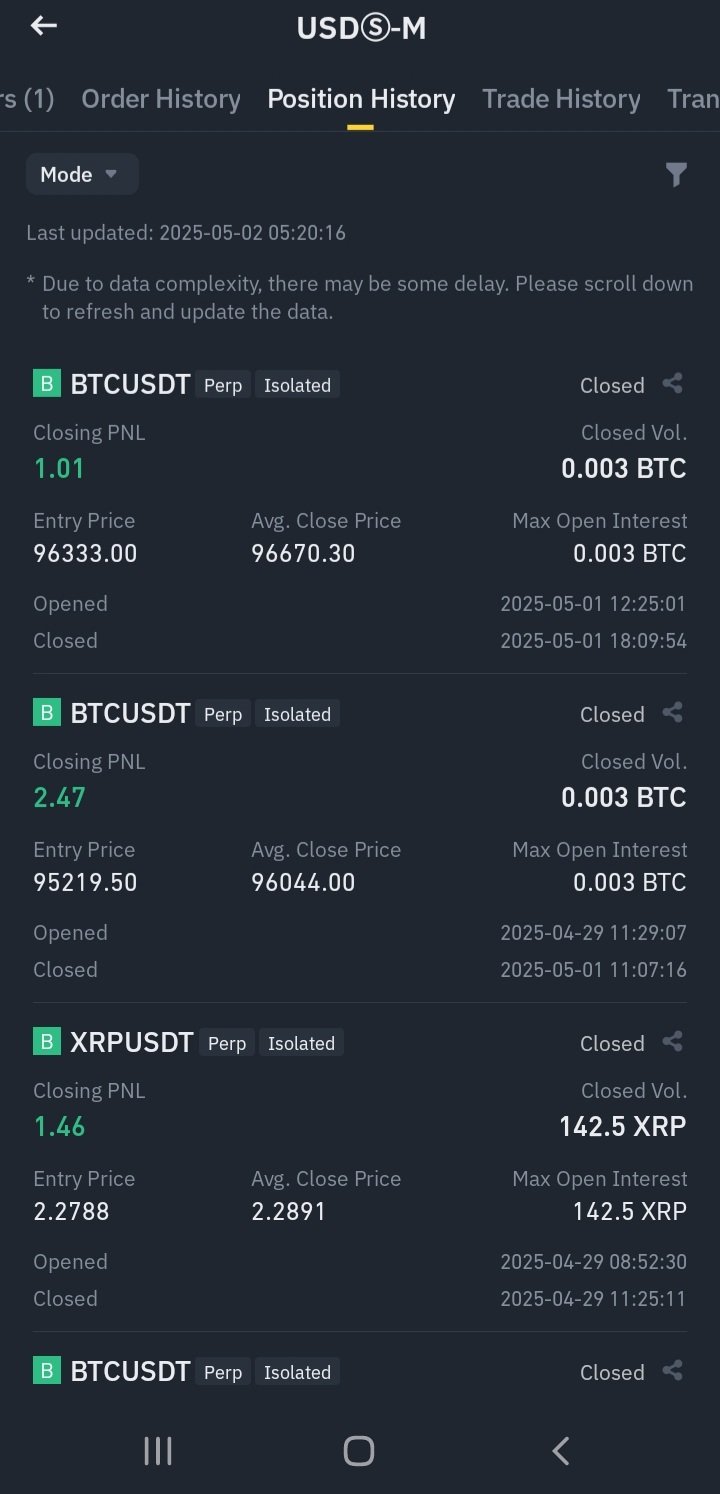Go back using the top-left arrow
Image resolution: width=720 pixels, height=1494 pixels.
[x=44, y=27]
